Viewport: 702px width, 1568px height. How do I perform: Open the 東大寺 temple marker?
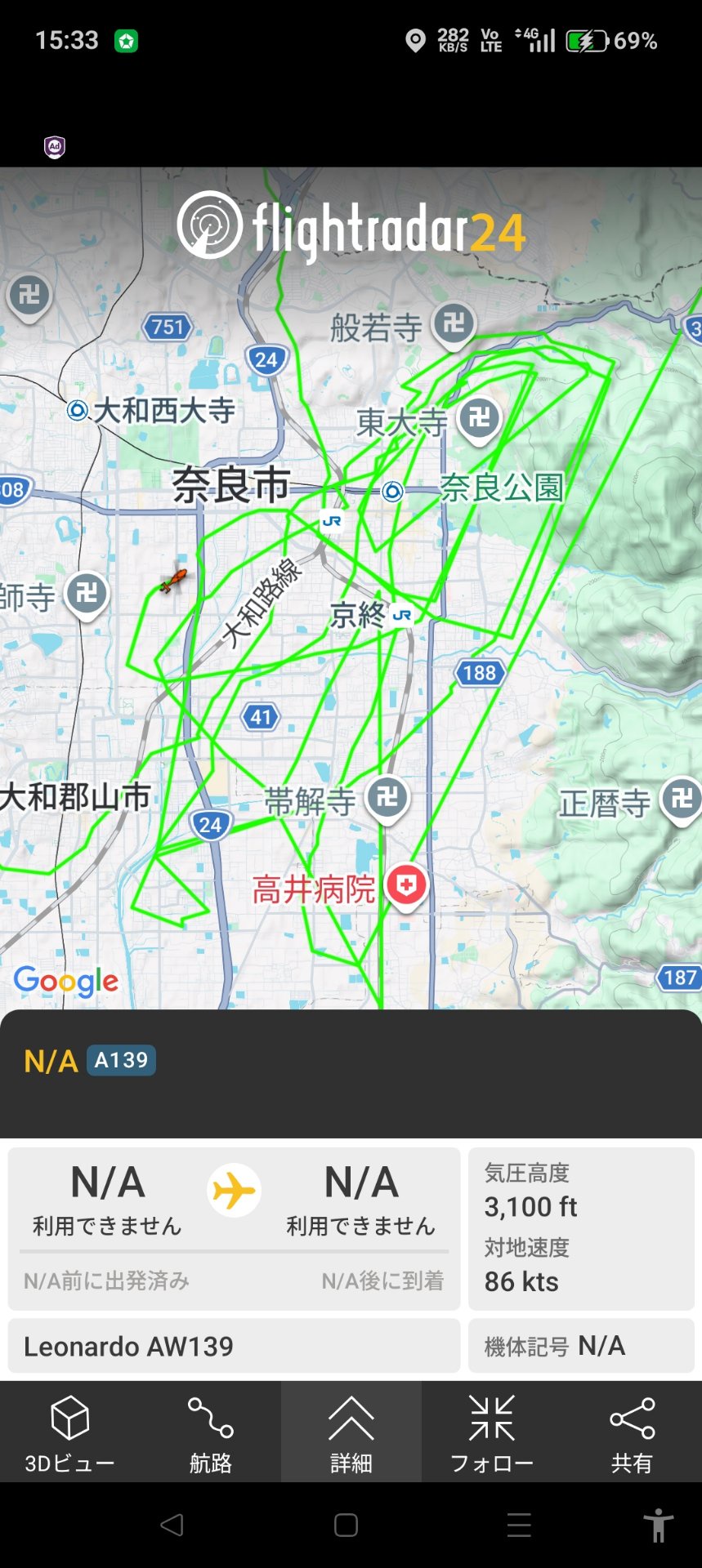(x=479, y=418)
